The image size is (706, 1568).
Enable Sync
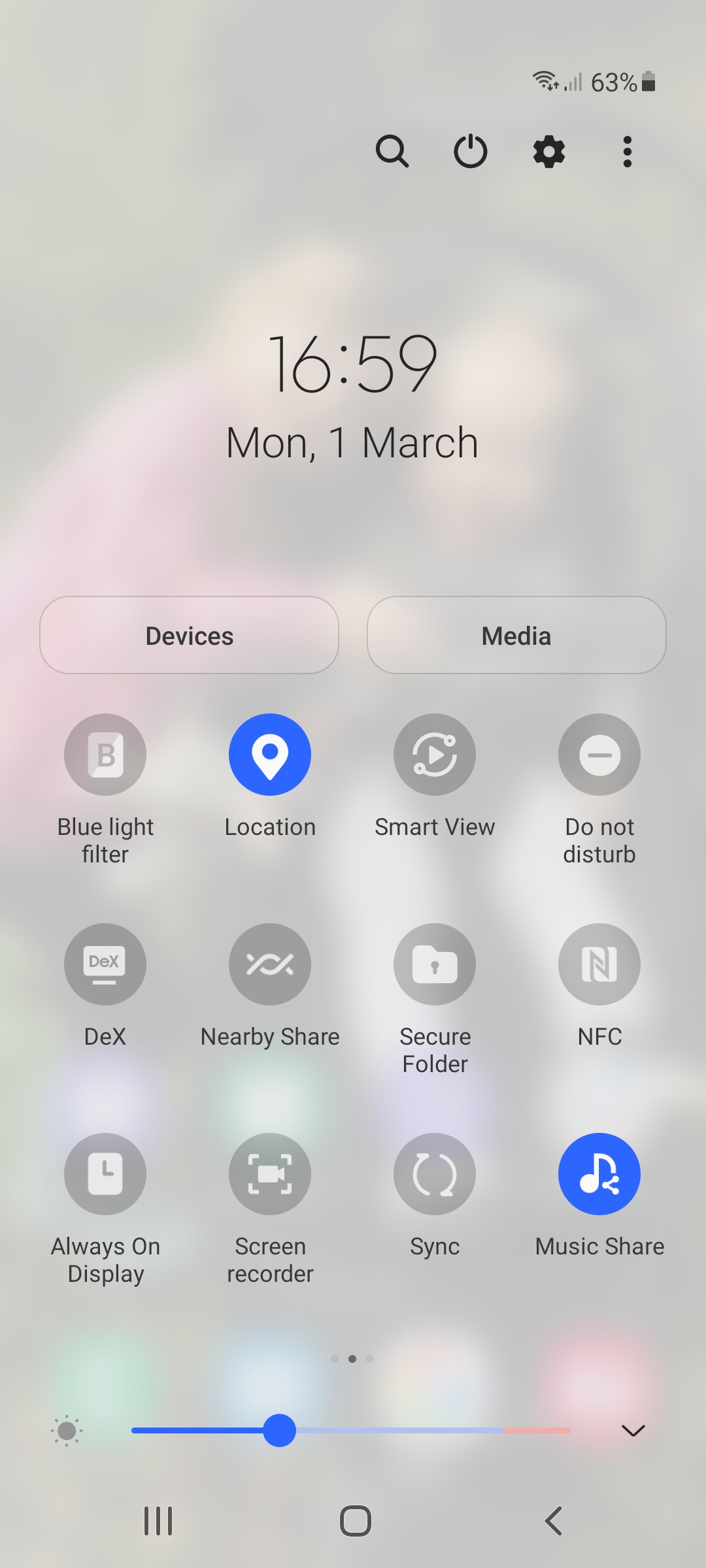coord(435,1174)
